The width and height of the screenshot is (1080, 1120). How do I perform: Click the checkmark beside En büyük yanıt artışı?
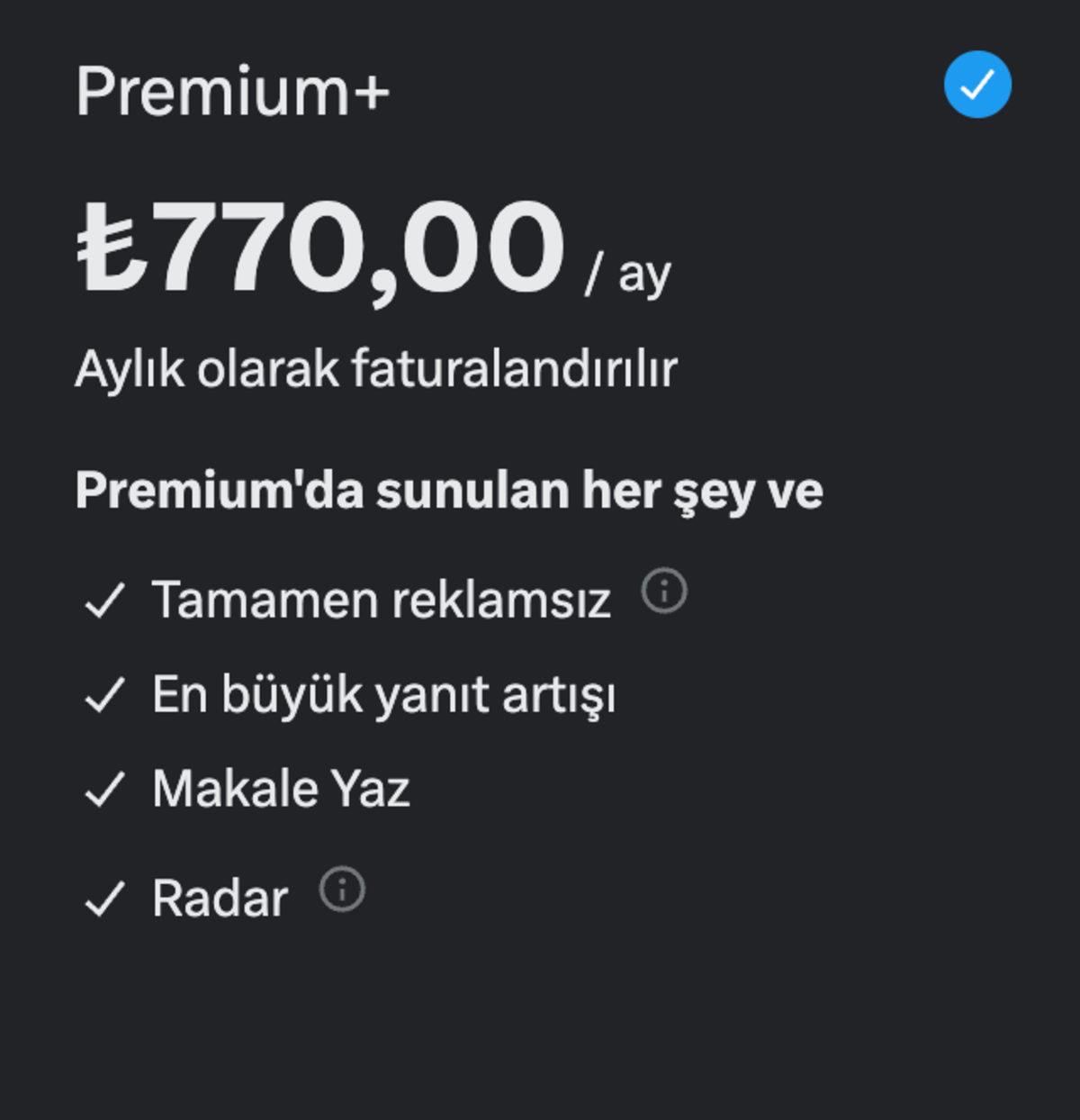[107, 695]
